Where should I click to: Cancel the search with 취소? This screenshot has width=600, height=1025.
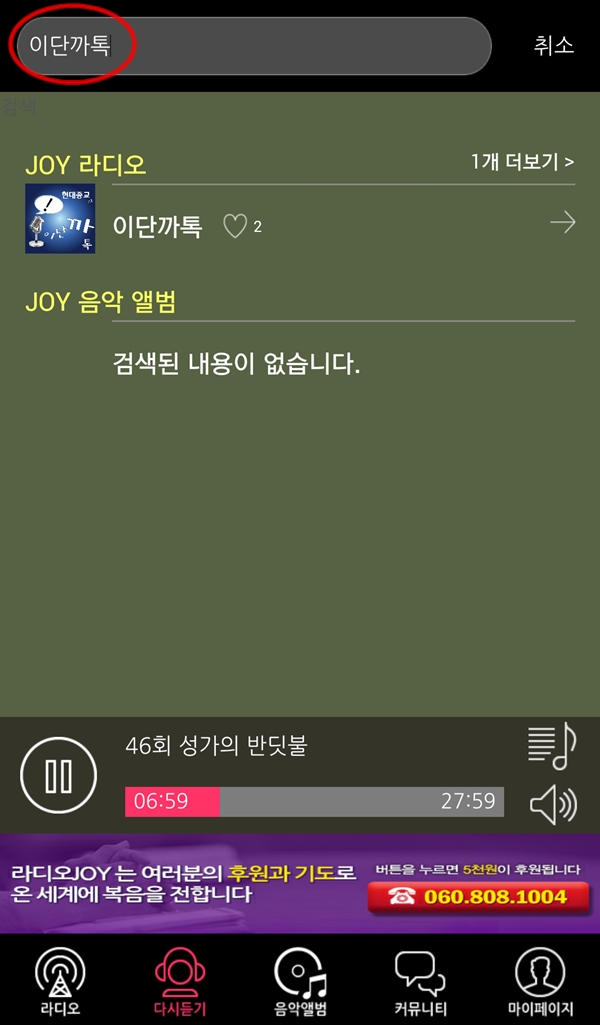[553, 46]
